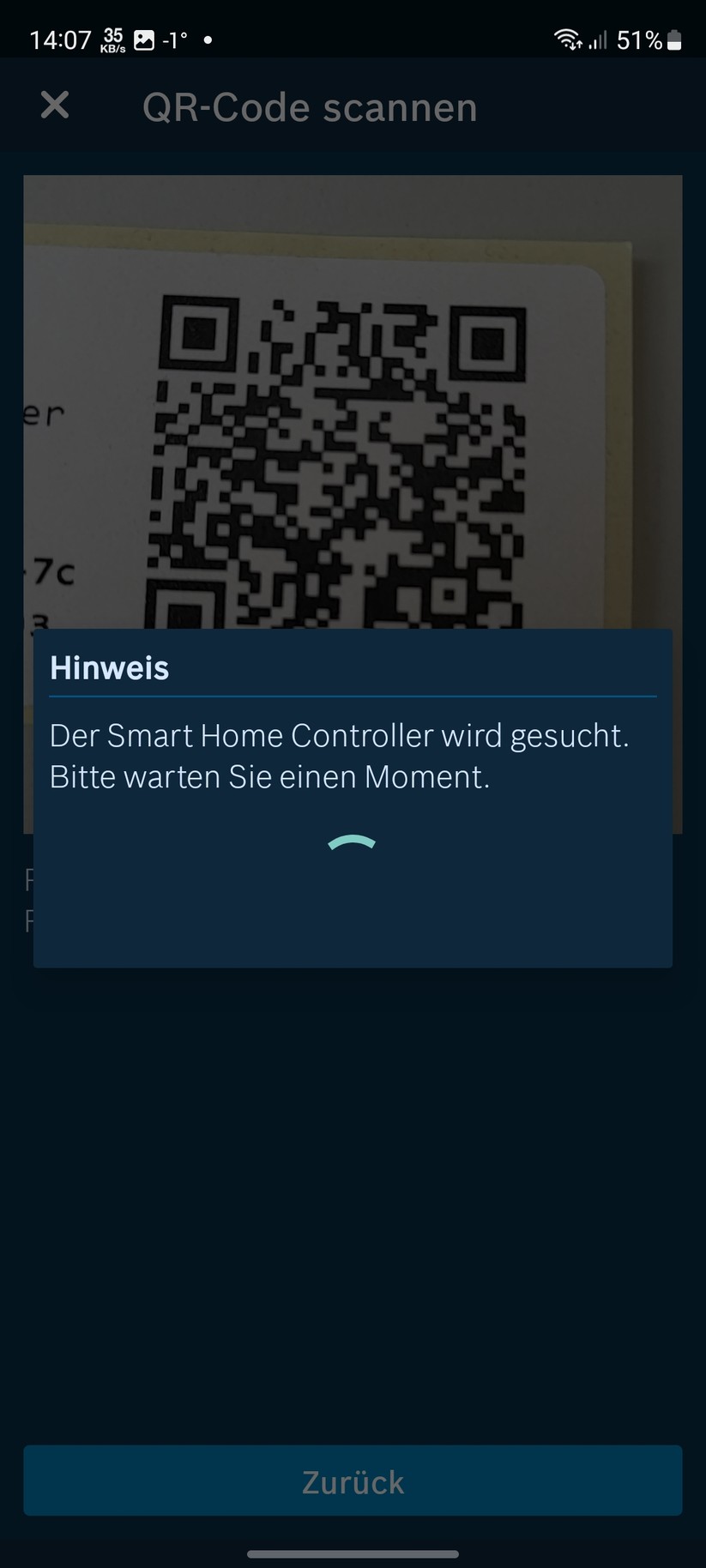Select the QR-Code scannen screen title
Image resolution: width=706 pixels, height=1568 pixels.
(311, 106)
